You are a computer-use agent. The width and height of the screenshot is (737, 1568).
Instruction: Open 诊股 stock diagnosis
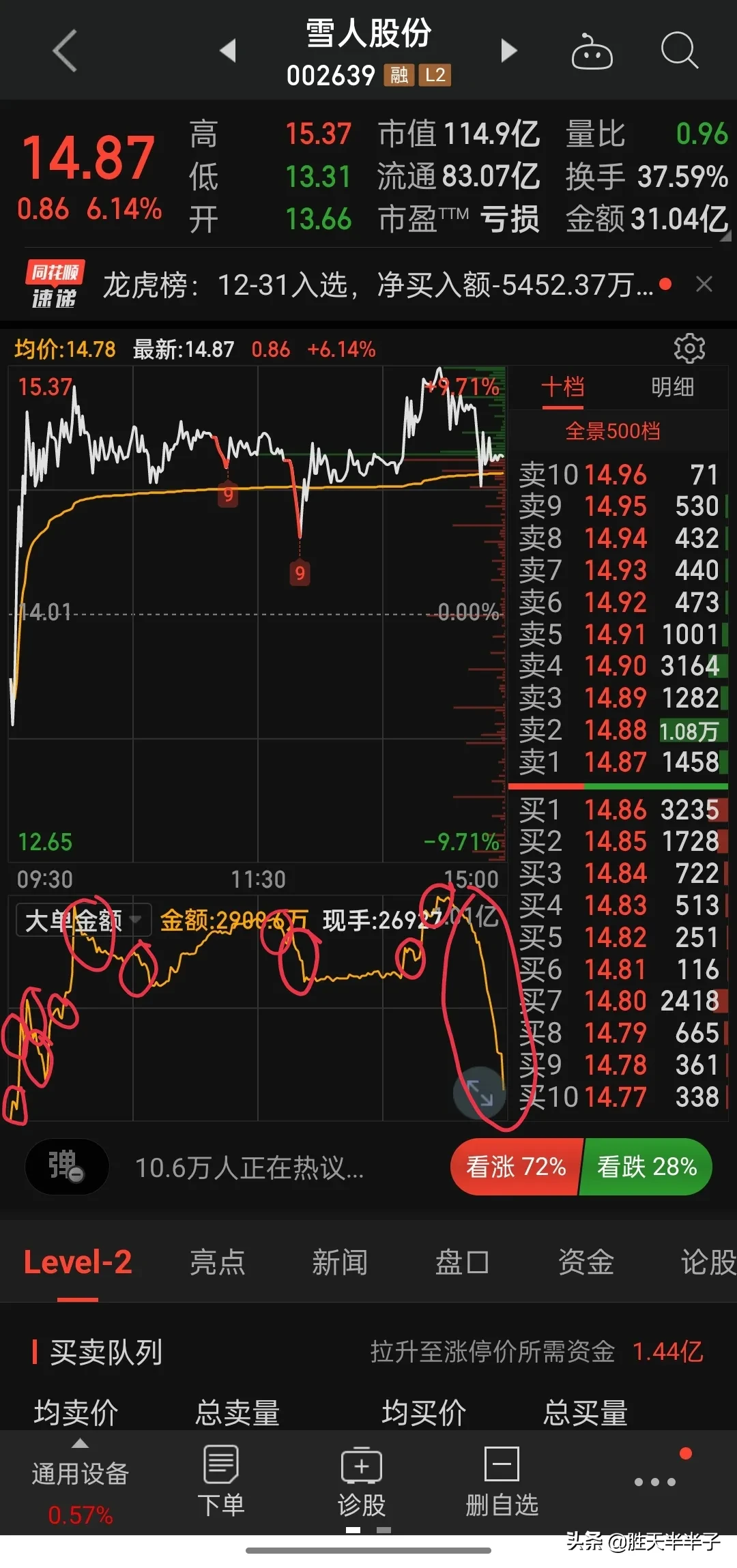362,1481
